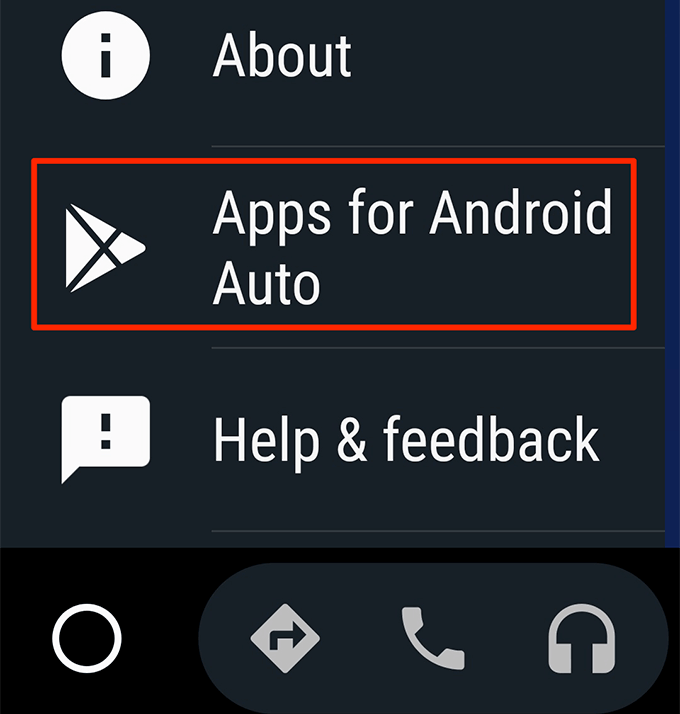Open the navigation directions icon
The height and width of the screenshot is (714, 680).
(283, 638)
